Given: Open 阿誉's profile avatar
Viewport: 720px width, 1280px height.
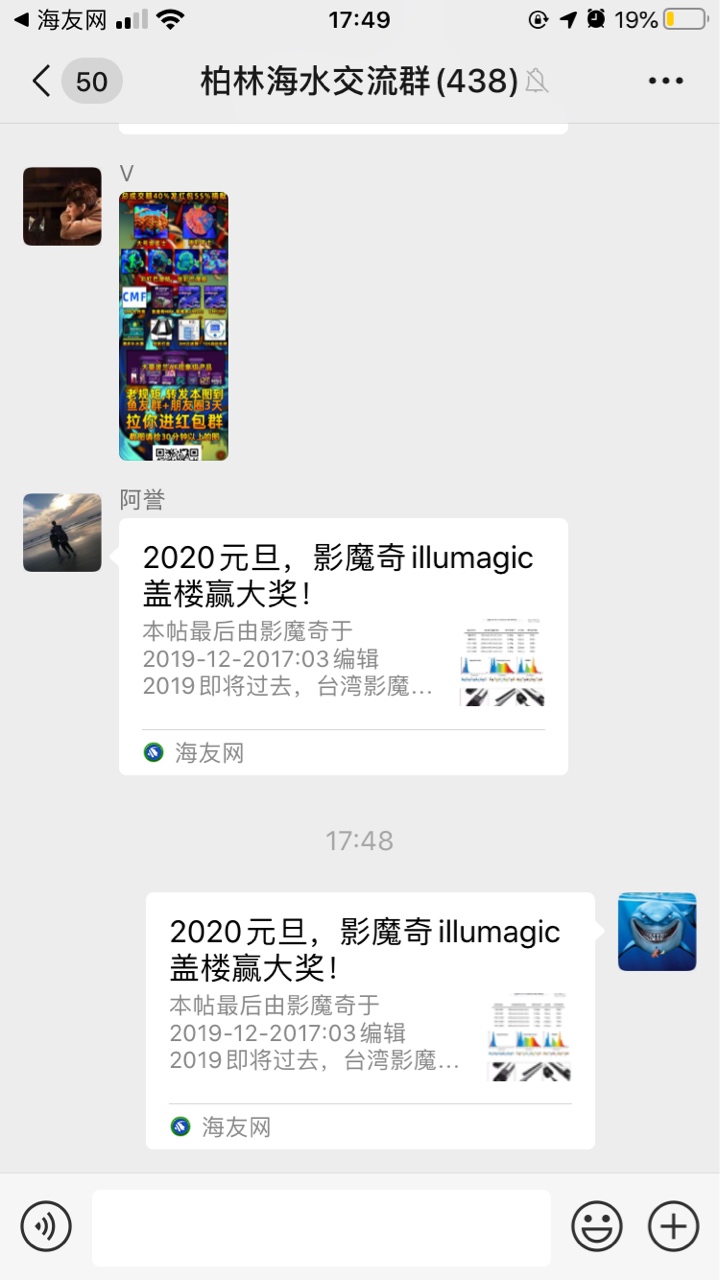Looking at the screenshot, I should pos(62,532).
